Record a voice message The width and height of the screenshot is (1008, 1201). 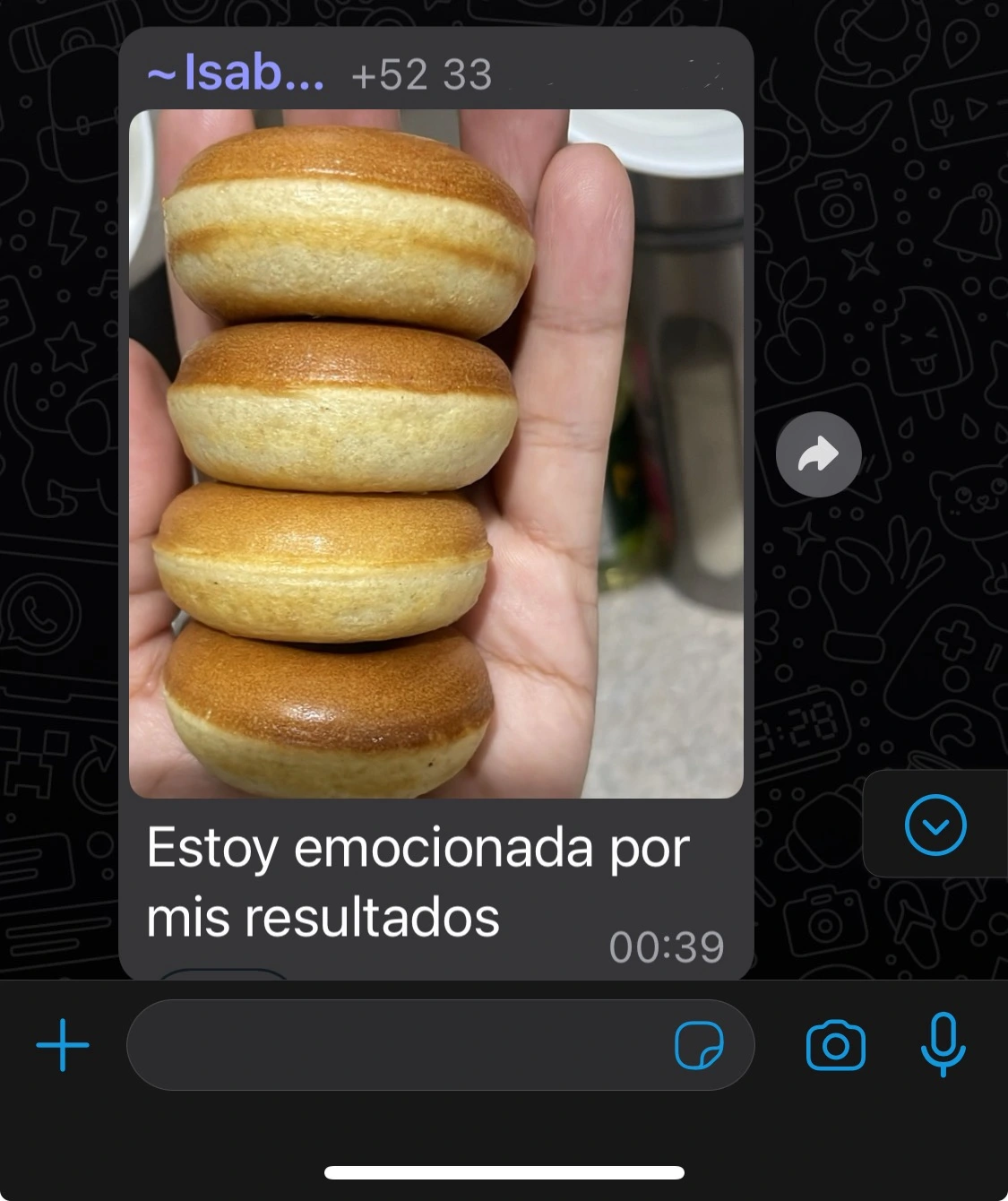pyautogui.click(x=943, y=1045)
